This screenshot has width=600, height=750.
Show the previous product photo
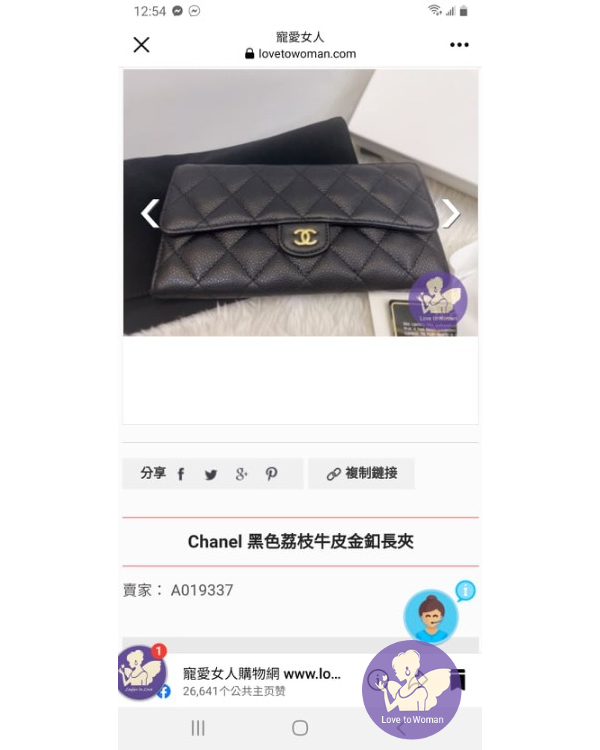(150, 213)
